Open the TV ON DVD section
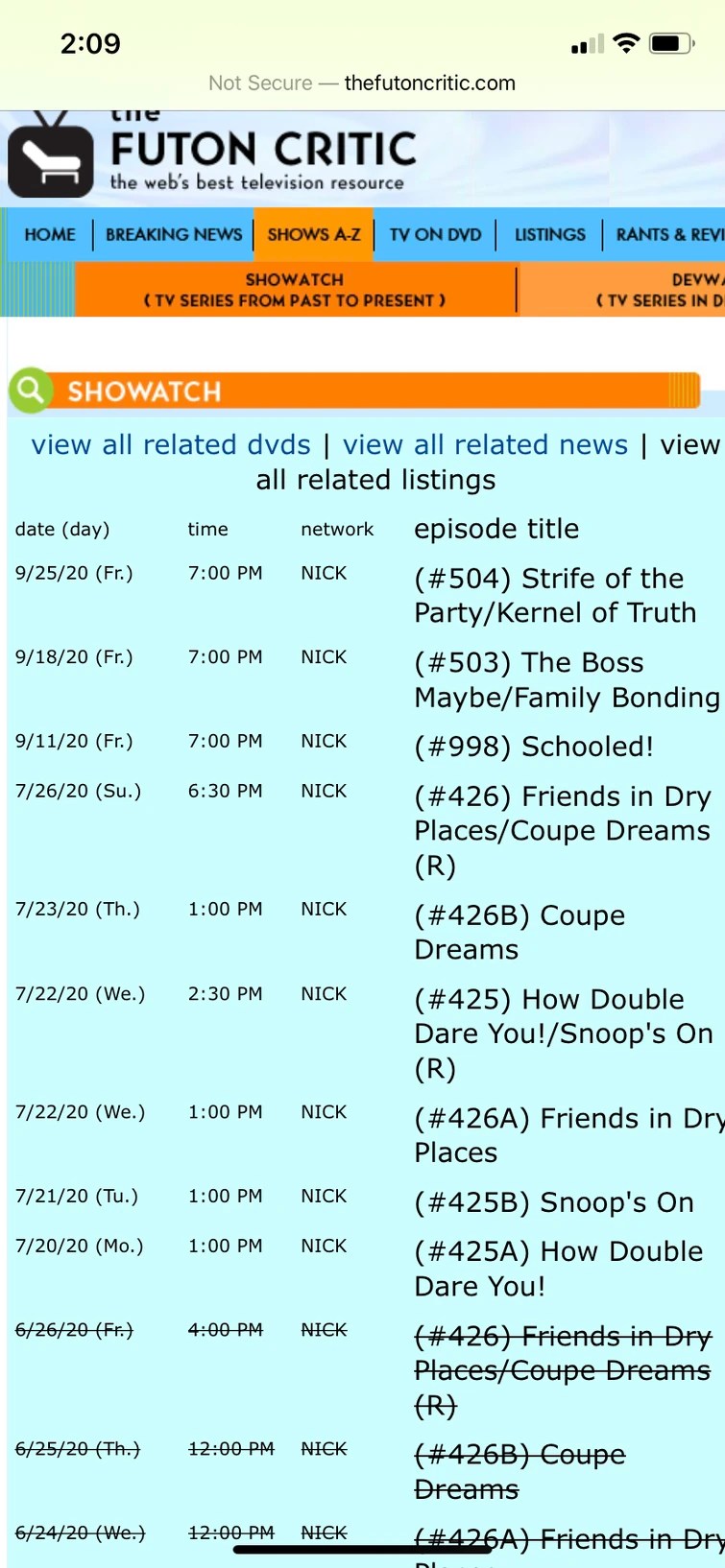The width and height of the screenshot is (725, 1568). pos(435,234)
